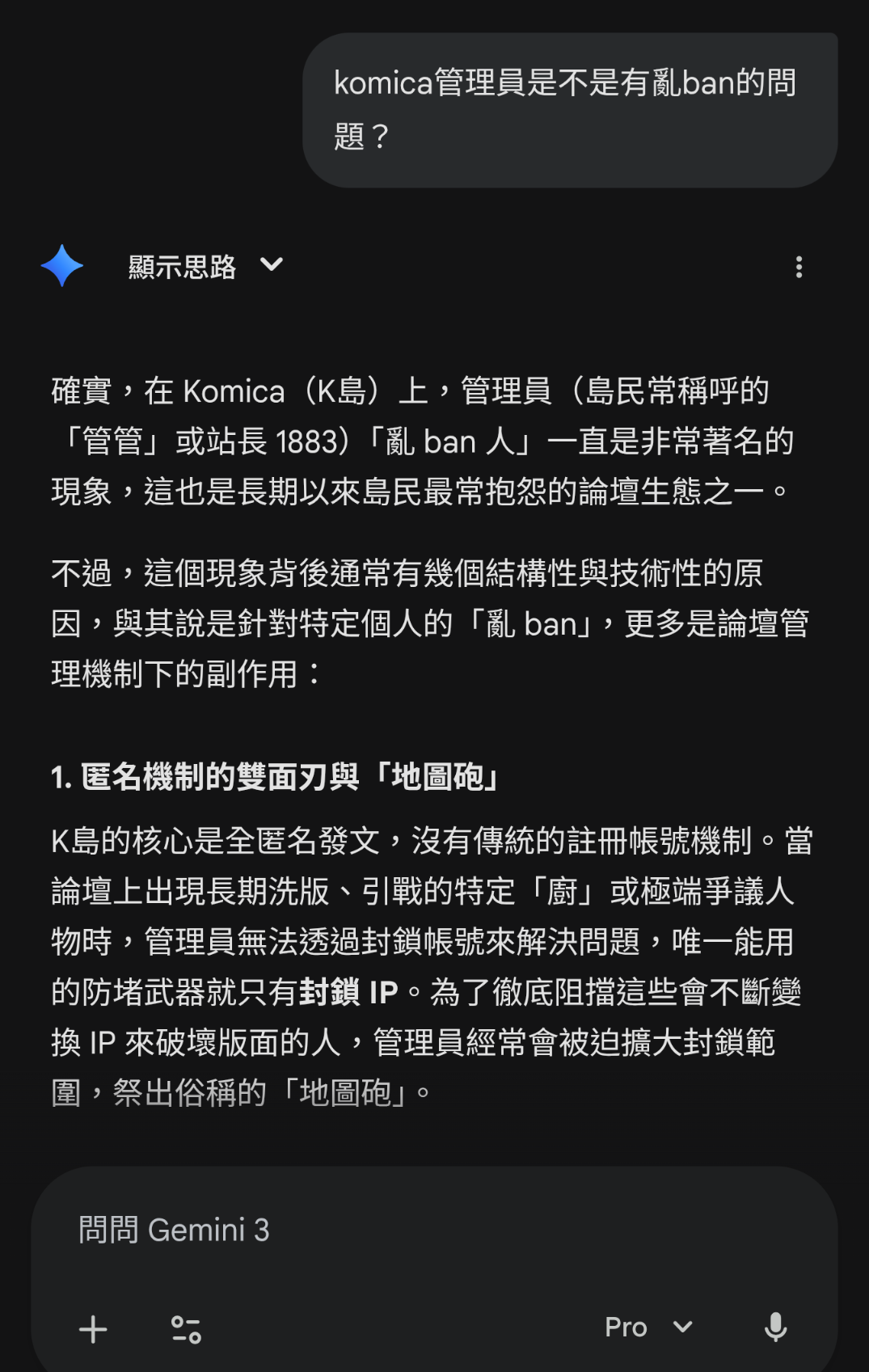Start voice input with microphone
Image resolution: width=869 pixels, height=1372 pixels.
(775, 1327)
